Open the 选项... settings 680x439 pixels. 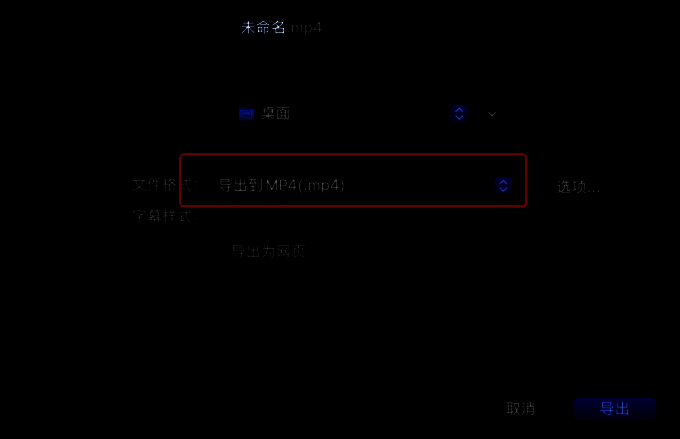[578, 187]
